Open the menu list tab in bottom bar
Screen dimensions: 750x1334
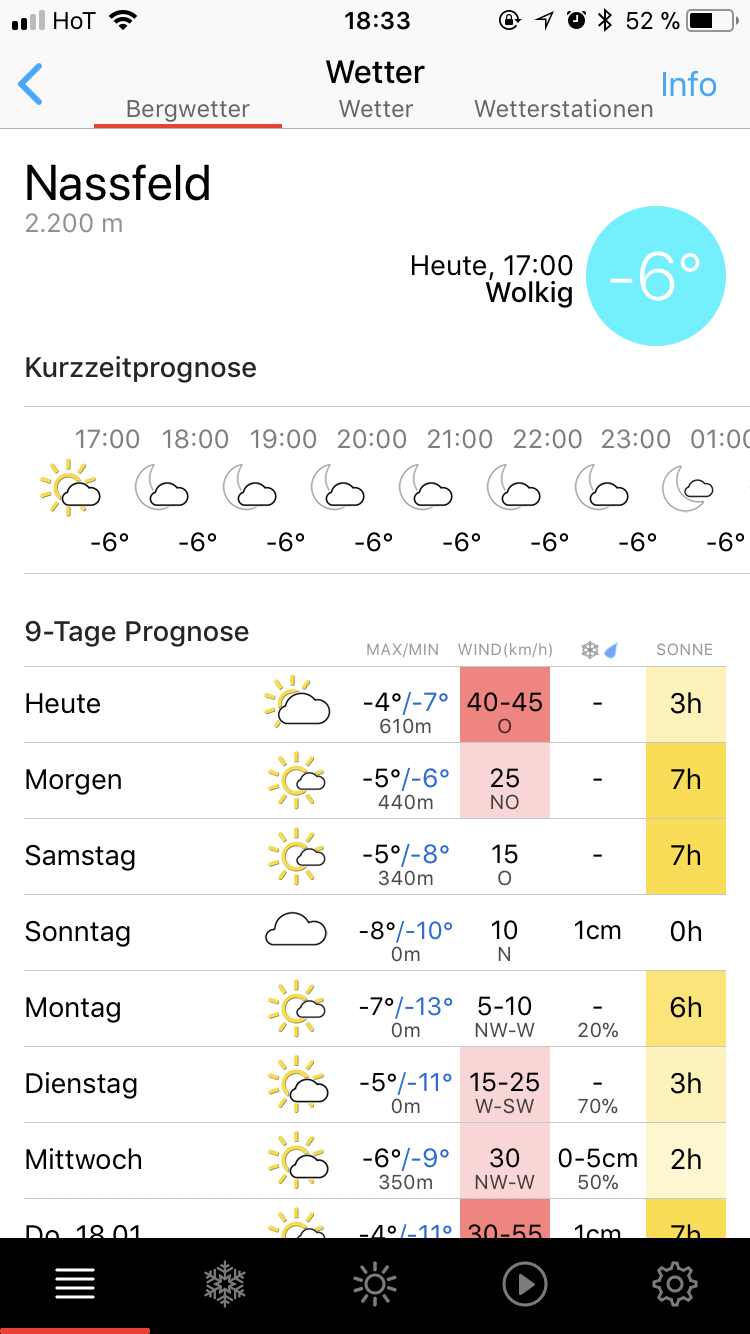click(75, 1284)
